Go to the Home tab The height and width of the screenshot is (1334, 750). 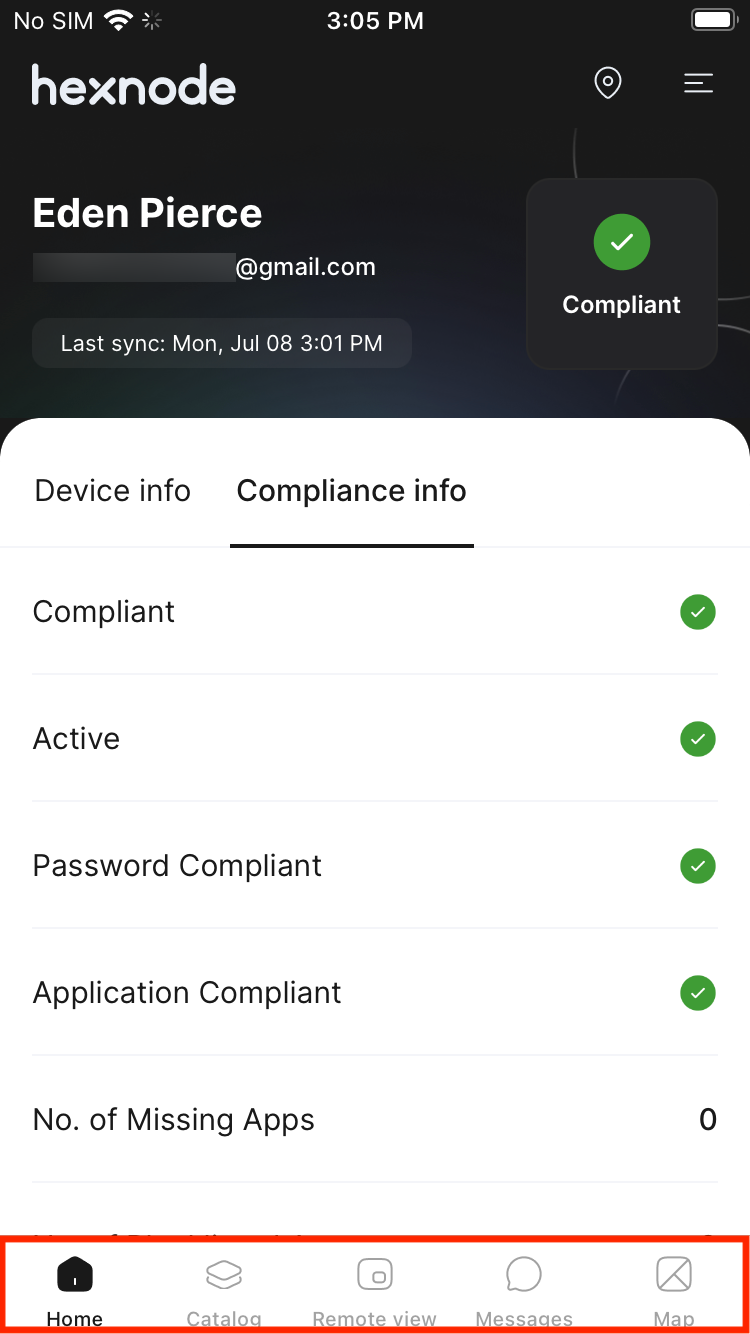(75, 1291)
